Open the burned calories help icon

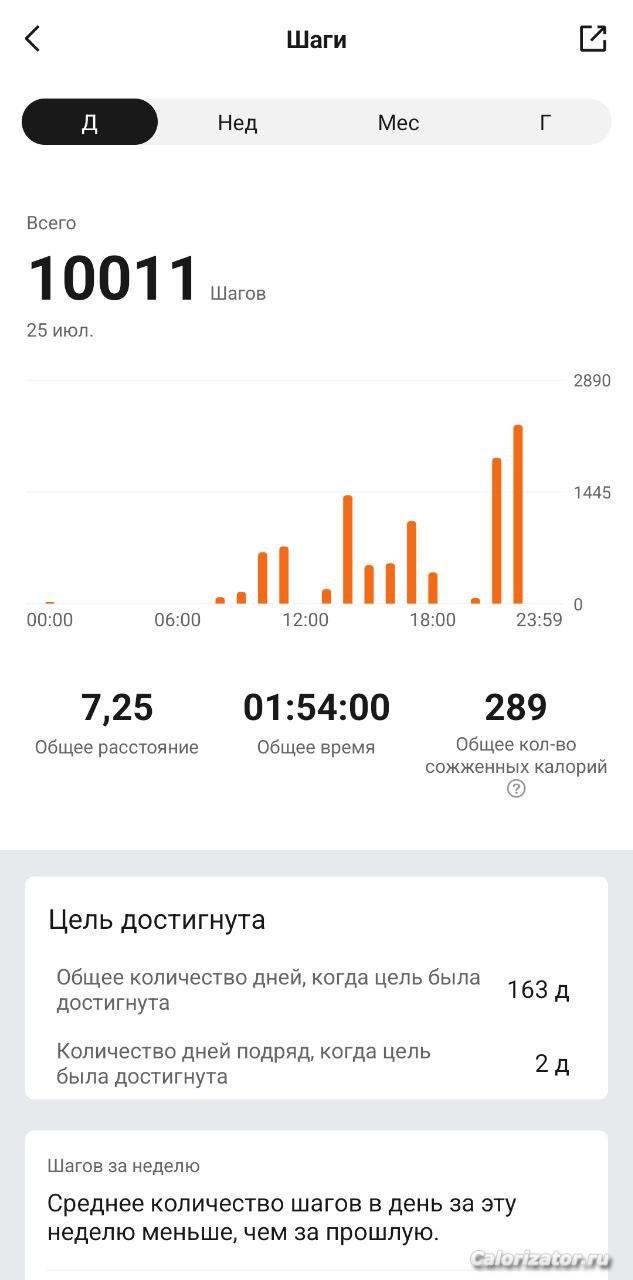516,789
